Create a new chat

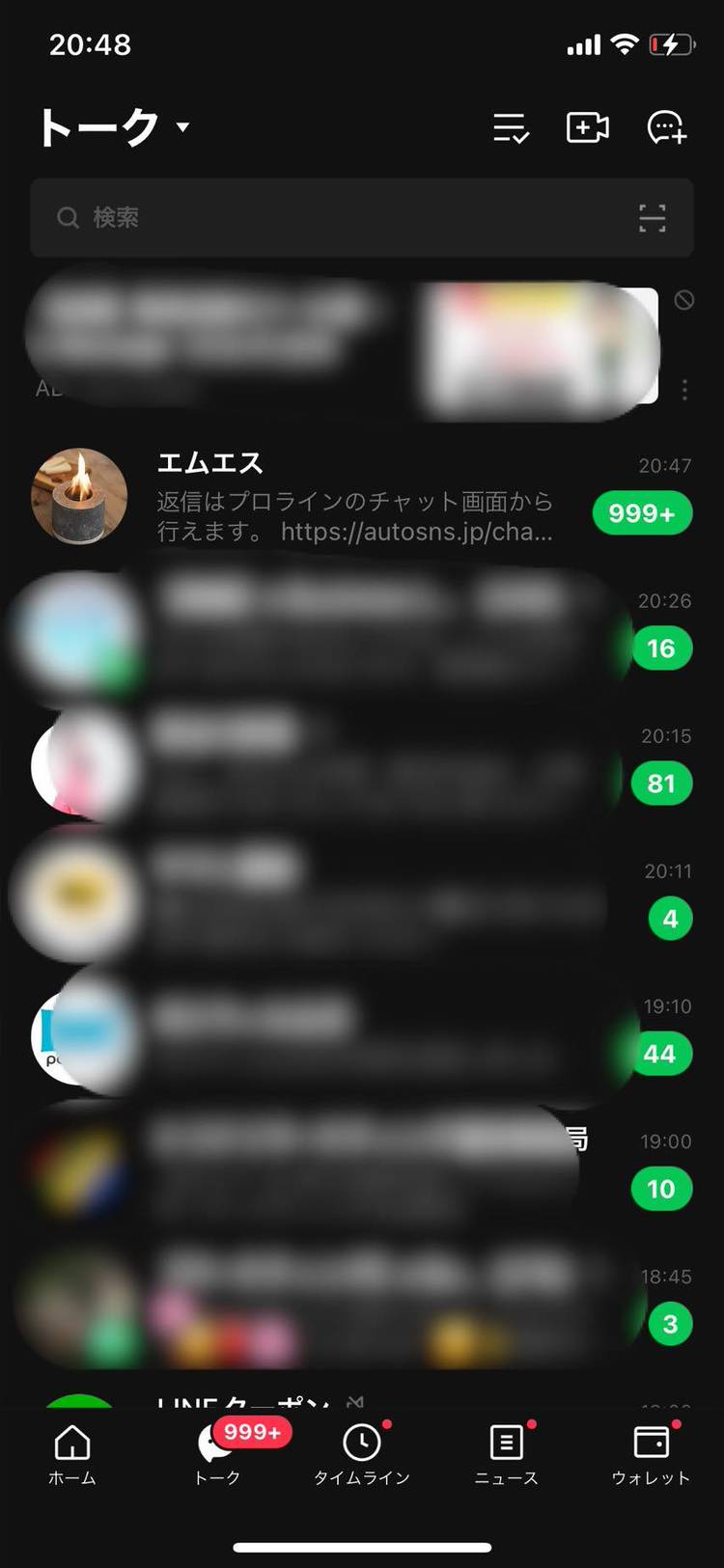pos(666,128)
